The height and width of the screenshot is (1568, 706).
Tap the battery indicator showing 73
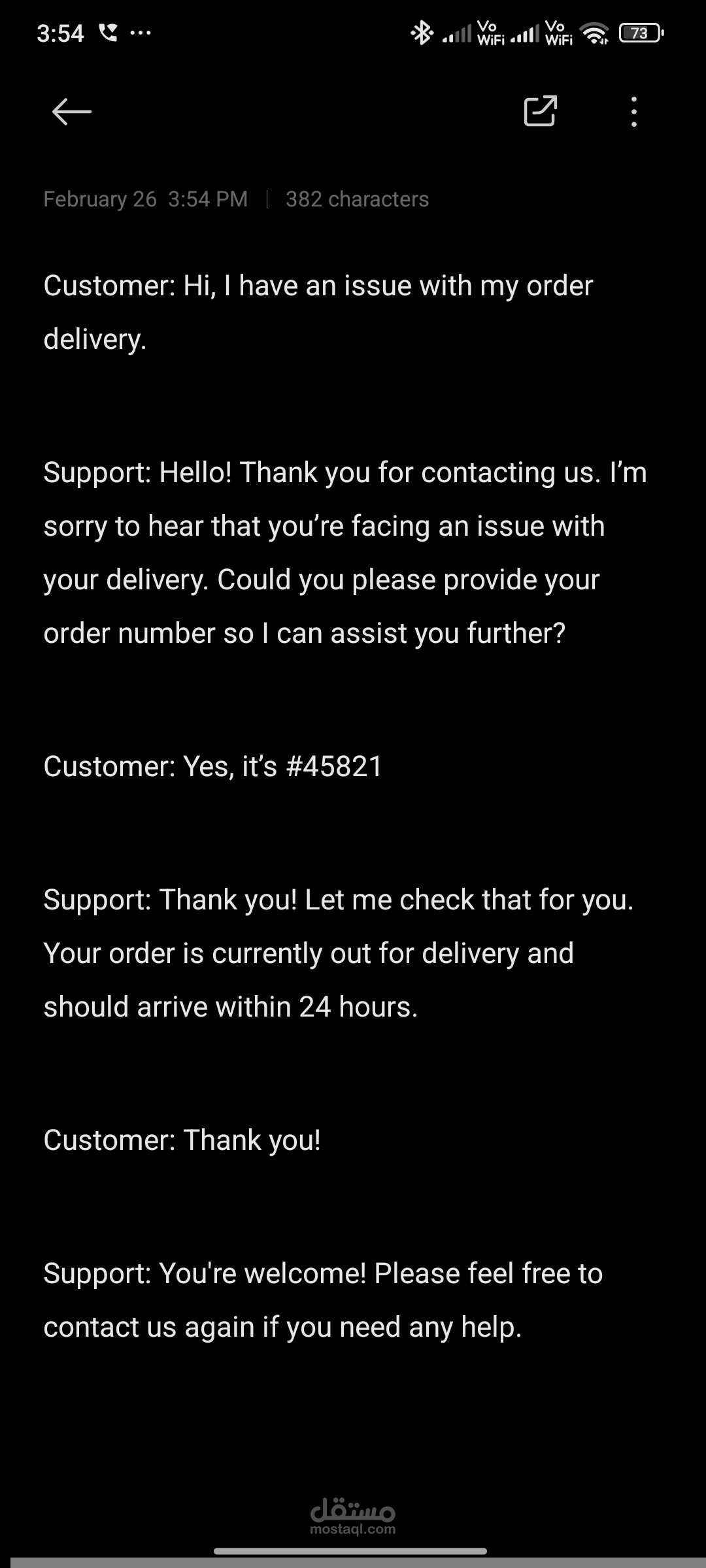(641, 33)
